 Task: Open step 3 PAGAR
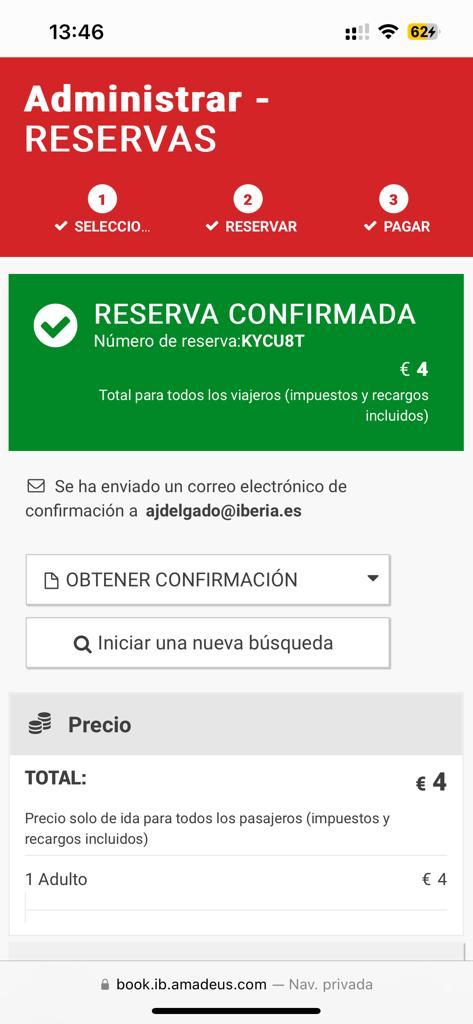396,211
